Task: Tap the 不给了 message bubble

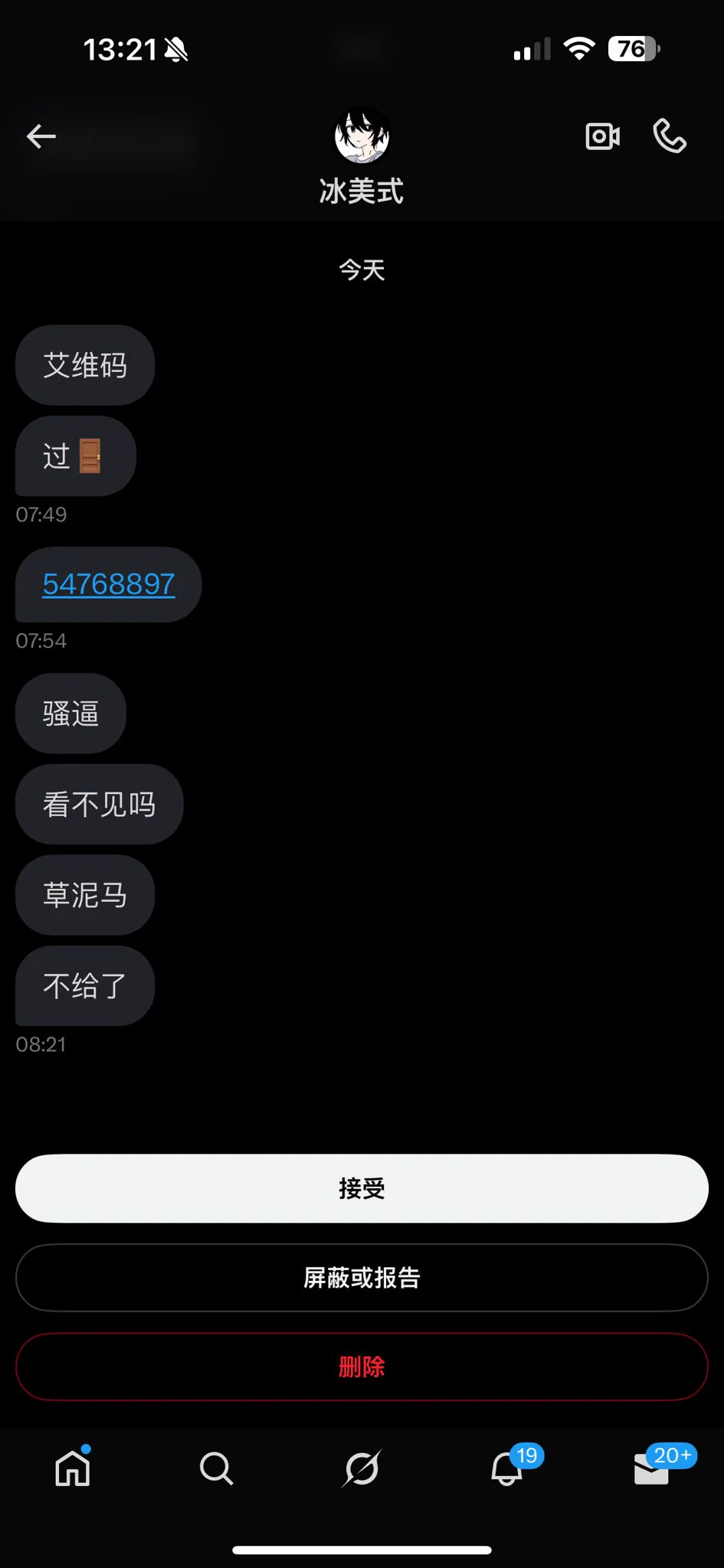Action: [84, 987]
